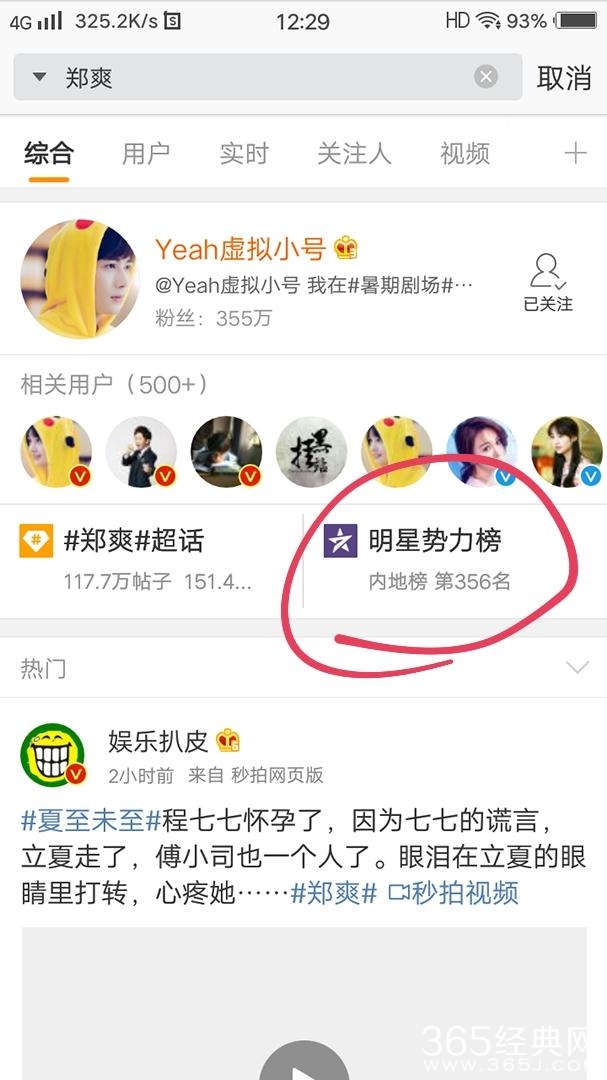607x1080 pixels.
Task: Switch to the 用户 tab
Action: [x=146, y=153]
